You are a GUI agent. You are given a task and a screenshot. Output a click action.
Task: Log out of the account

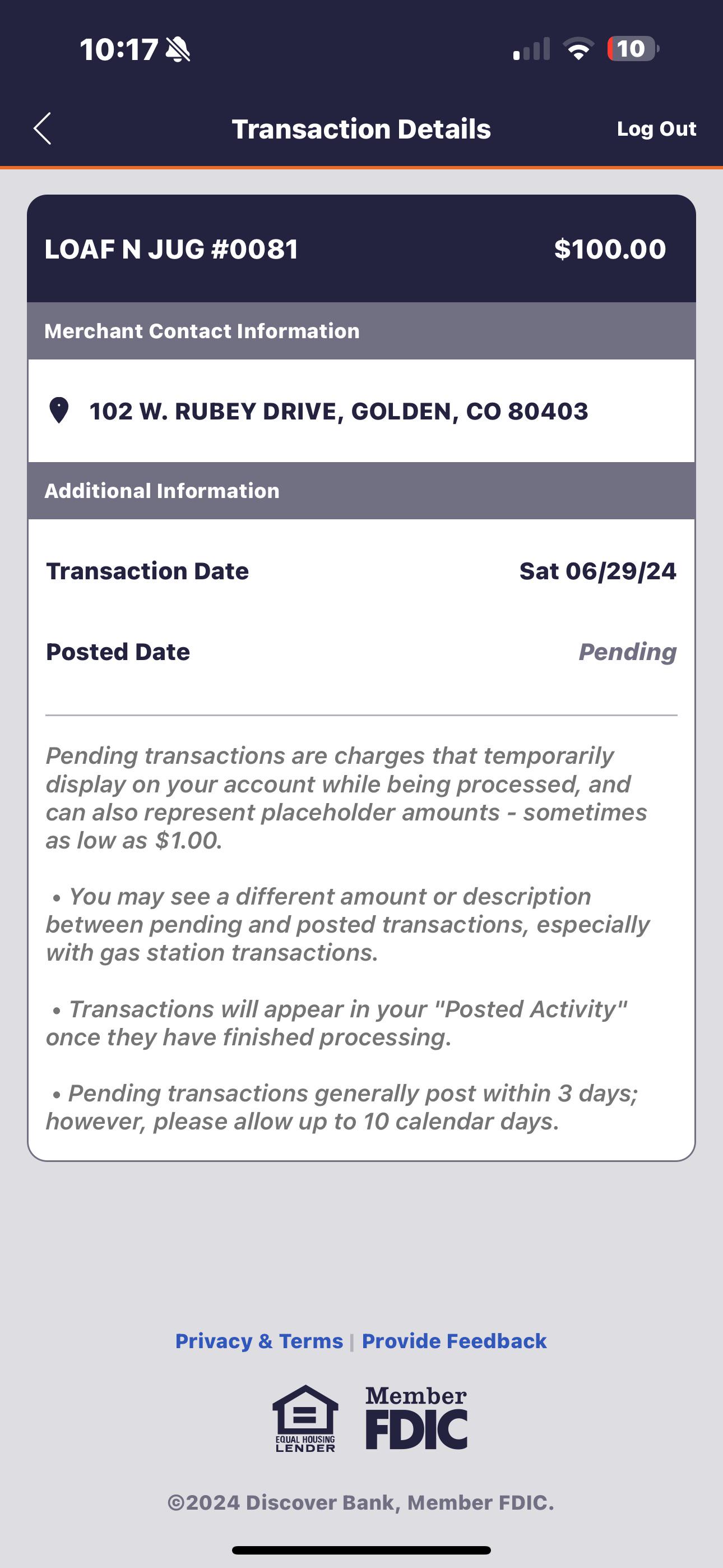pyautogui.click(x=656, y=128)
